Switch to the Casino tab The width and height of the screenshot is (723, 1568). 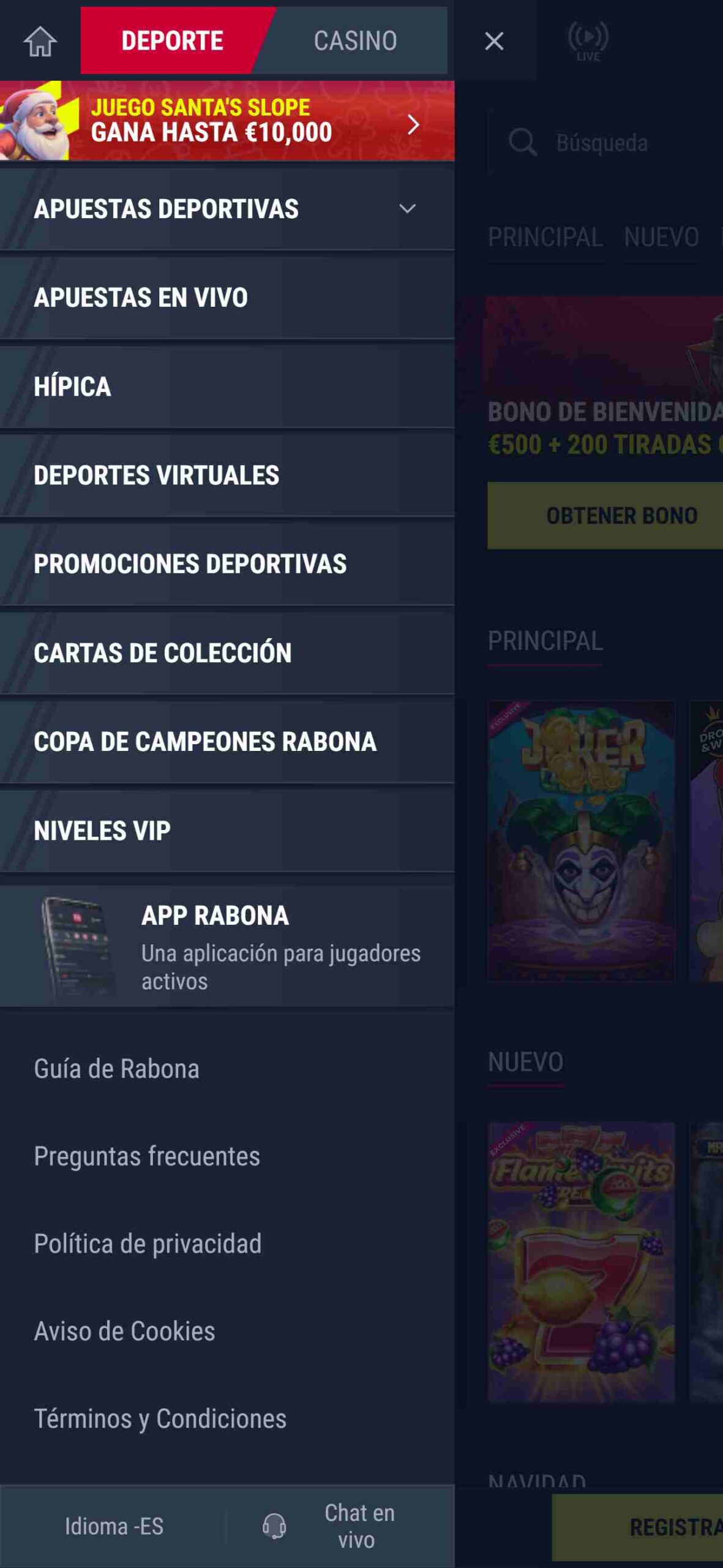pos(355,41)
